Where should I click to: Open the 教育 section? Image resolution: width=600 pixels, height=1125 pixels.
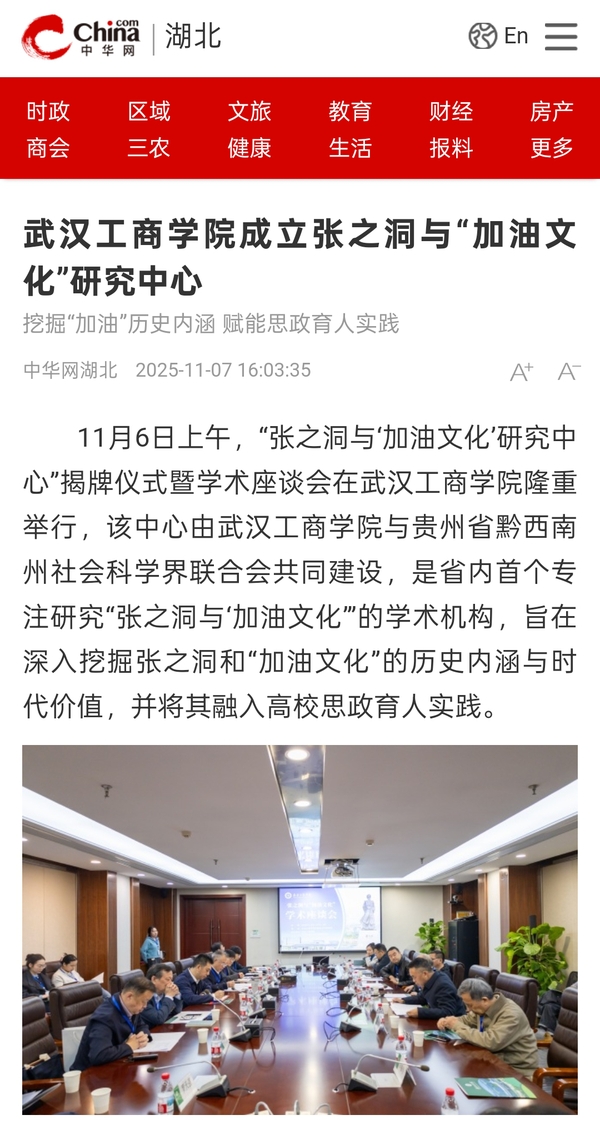[x=350, y=111]
